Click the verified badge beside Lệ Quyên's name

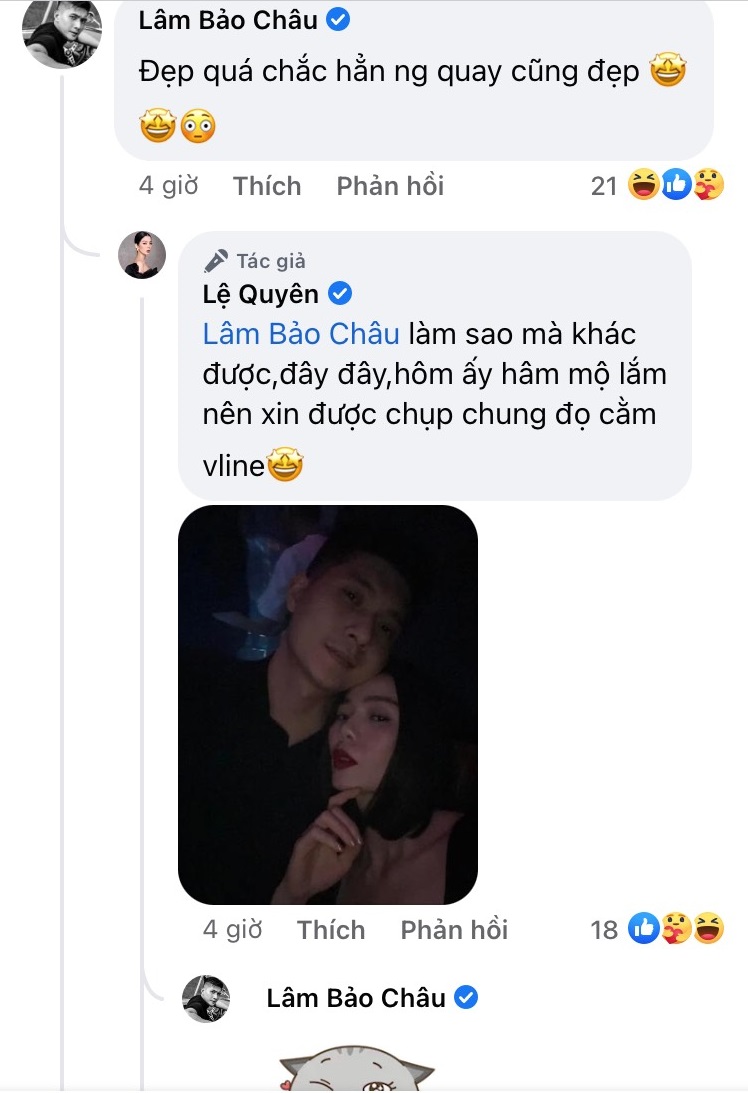[x=339, y=293]
